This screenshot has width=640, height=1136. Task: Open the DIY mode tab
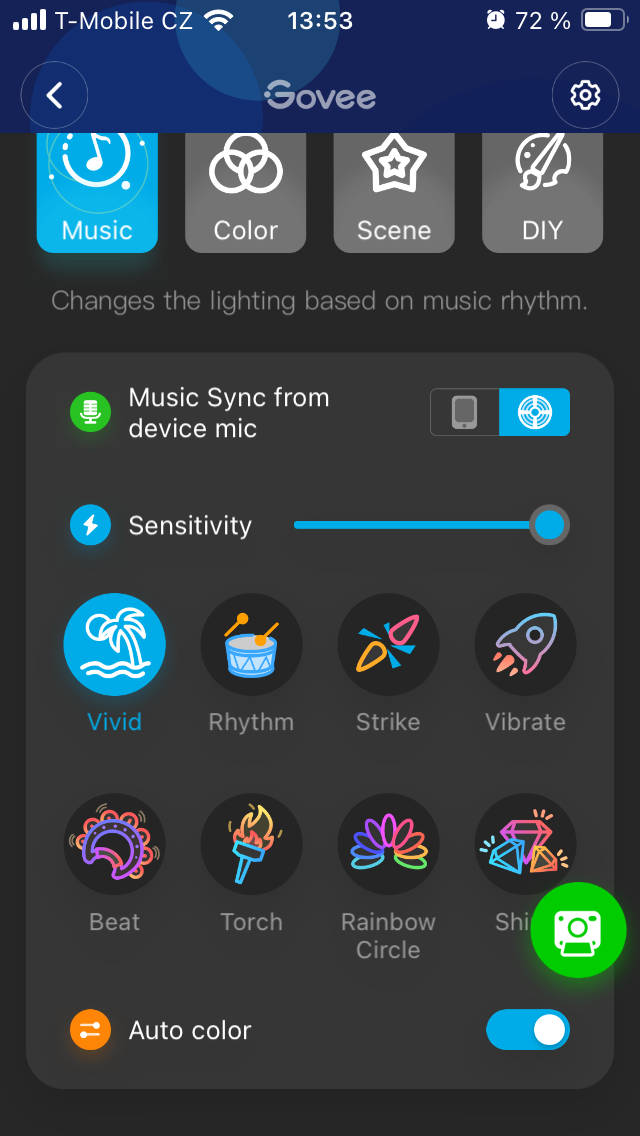tap(542, 192)
